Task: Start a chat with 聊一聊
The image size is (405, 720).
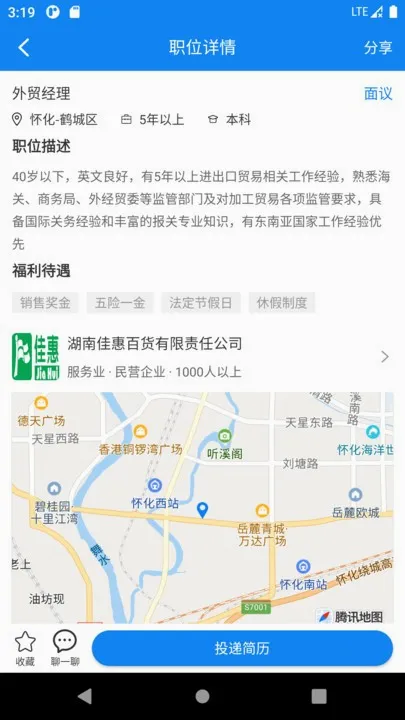Action: 65,648
